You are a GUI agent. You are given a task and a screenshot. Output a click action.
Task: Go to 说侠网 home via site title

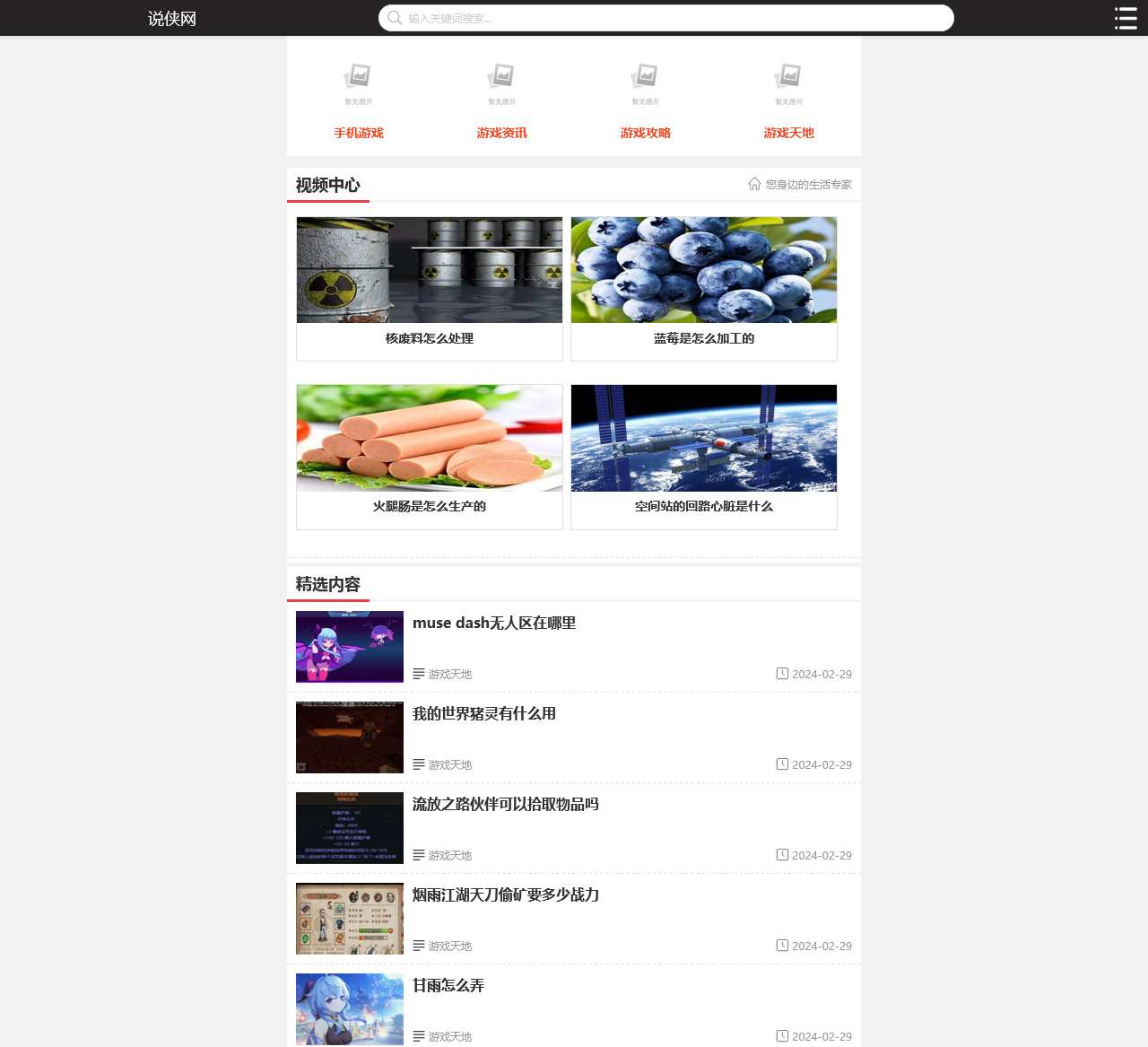[x=171, y=19]
